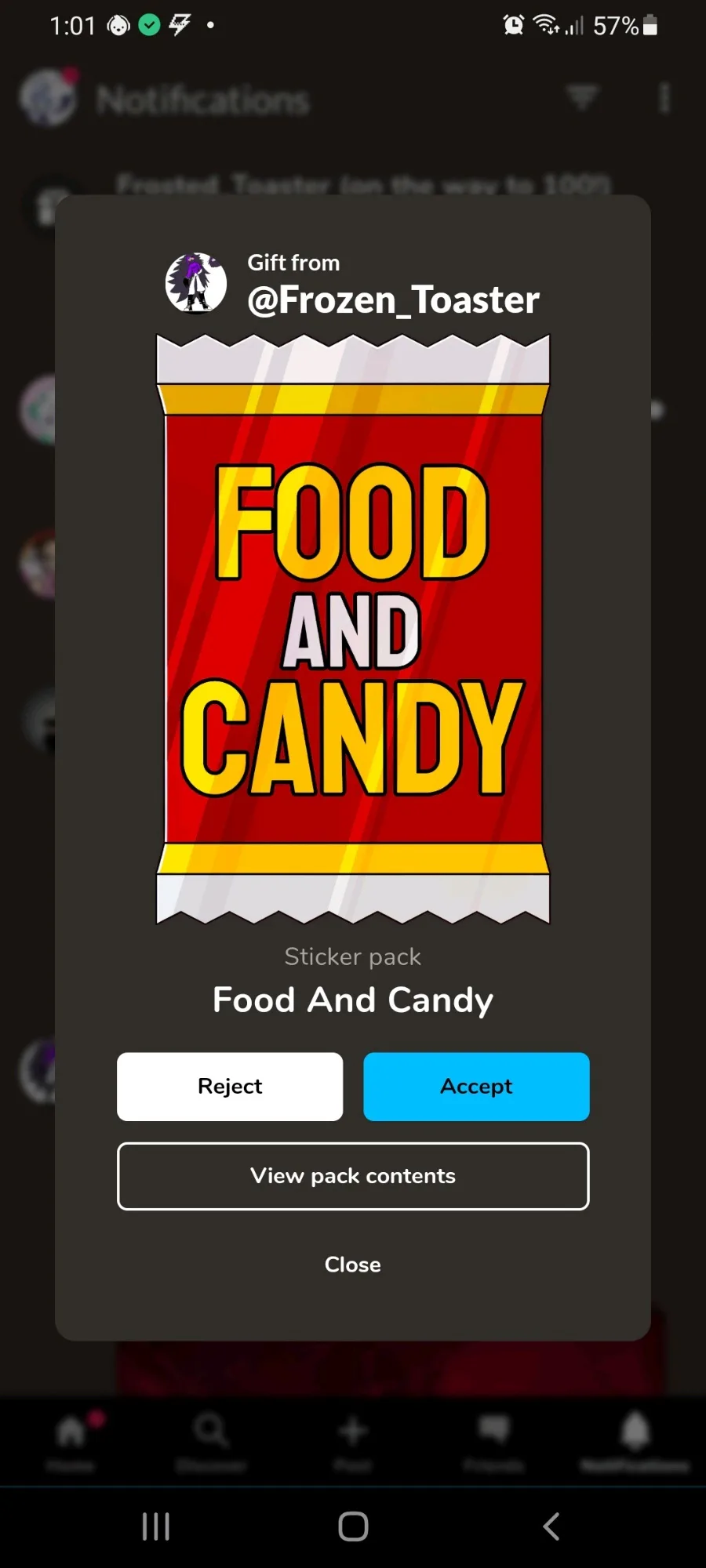Screen dimensions: 706x1568
Task: Reject the Food And Candy gift
Action: [x=230, y=1086]
